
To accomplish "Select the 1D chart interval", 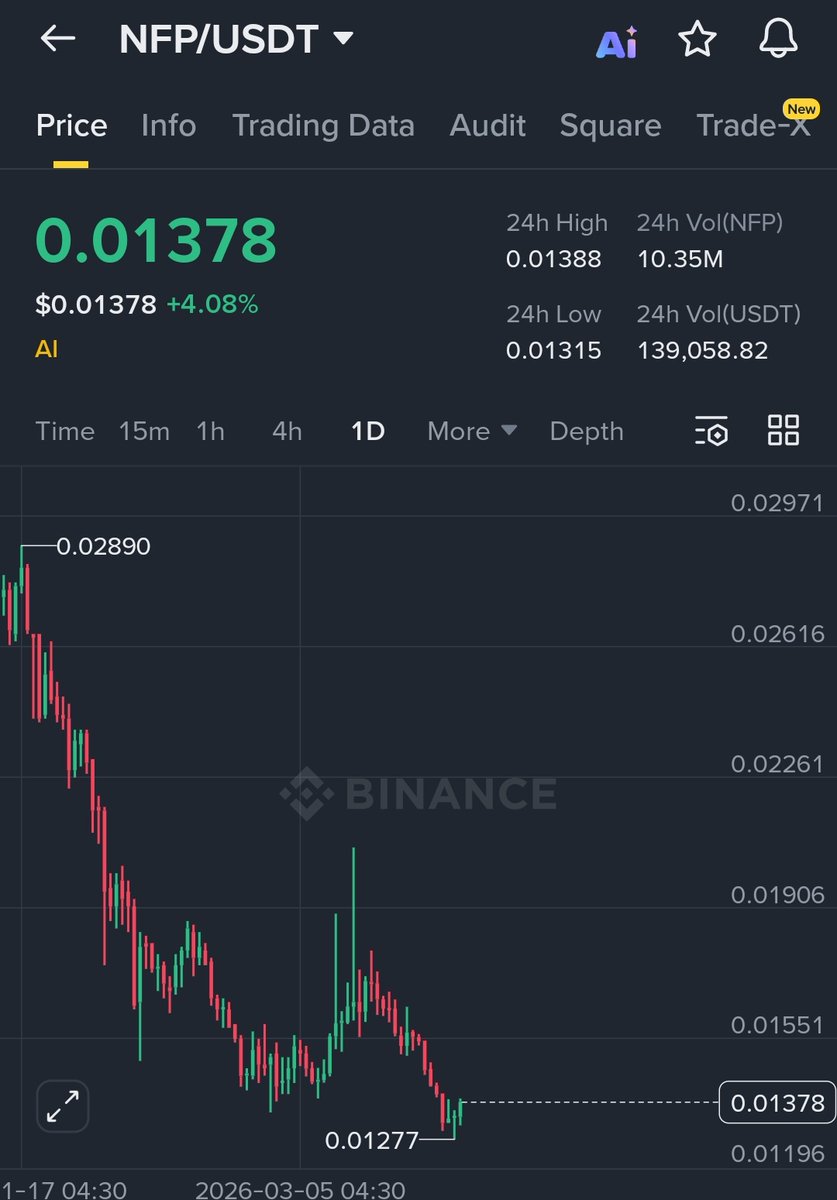I will point(368,431).
